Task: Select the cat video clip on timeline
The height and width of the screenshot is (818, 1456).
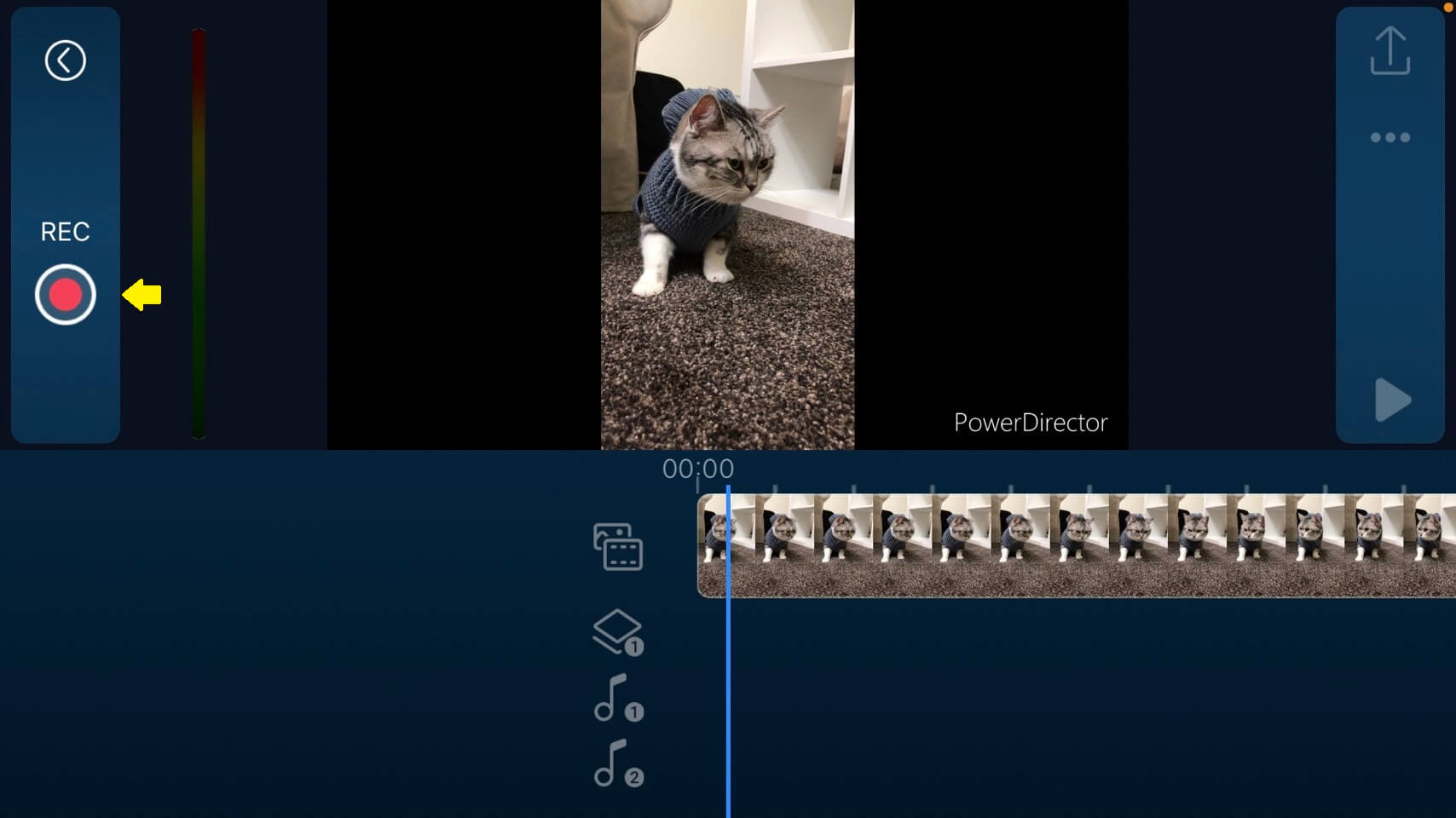Action: point(1074,545)
